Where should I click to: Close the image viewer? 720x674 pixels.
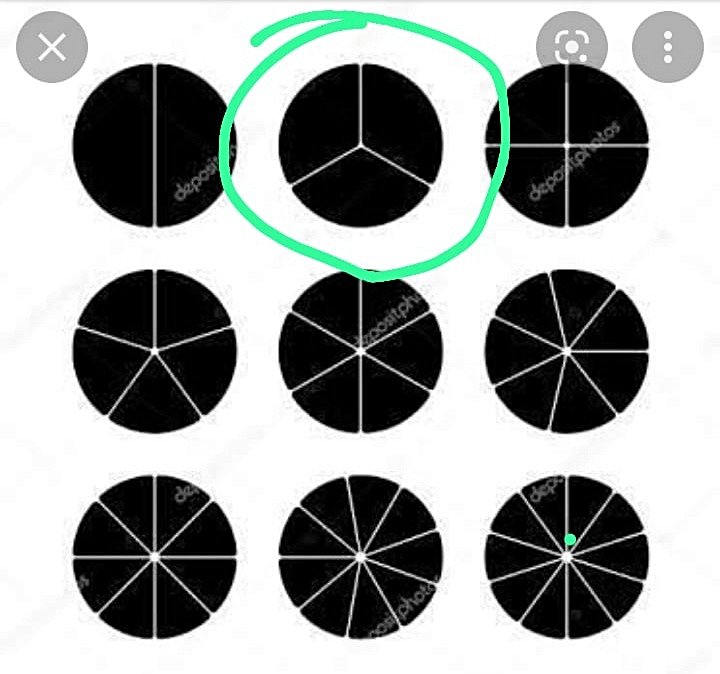[x=52, y=48]
